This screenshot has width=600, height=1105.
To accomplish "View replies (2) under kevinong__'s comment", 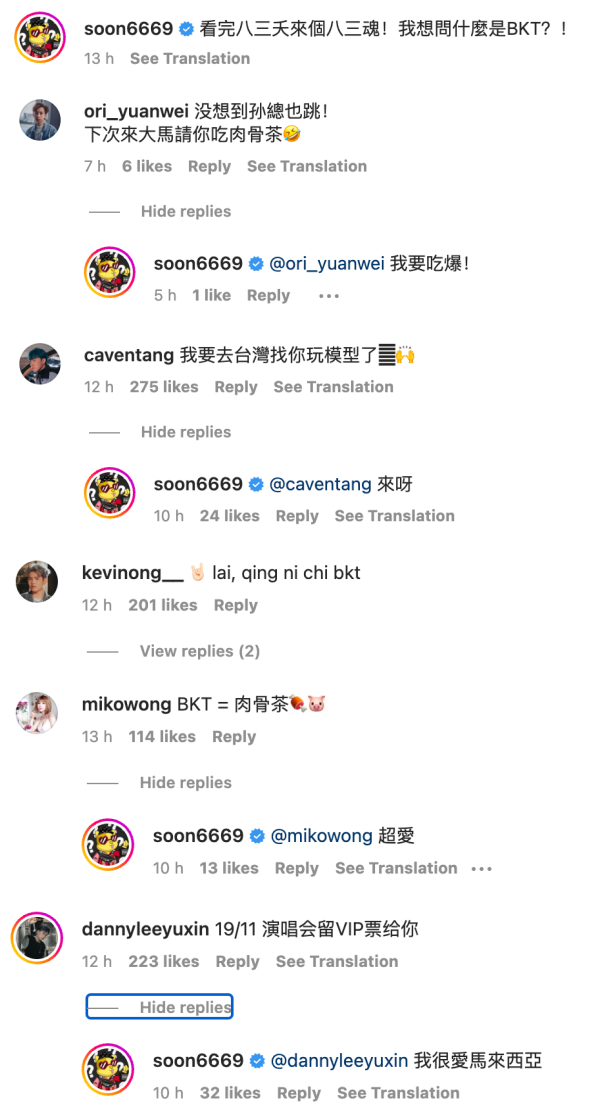I will [199, 651].
